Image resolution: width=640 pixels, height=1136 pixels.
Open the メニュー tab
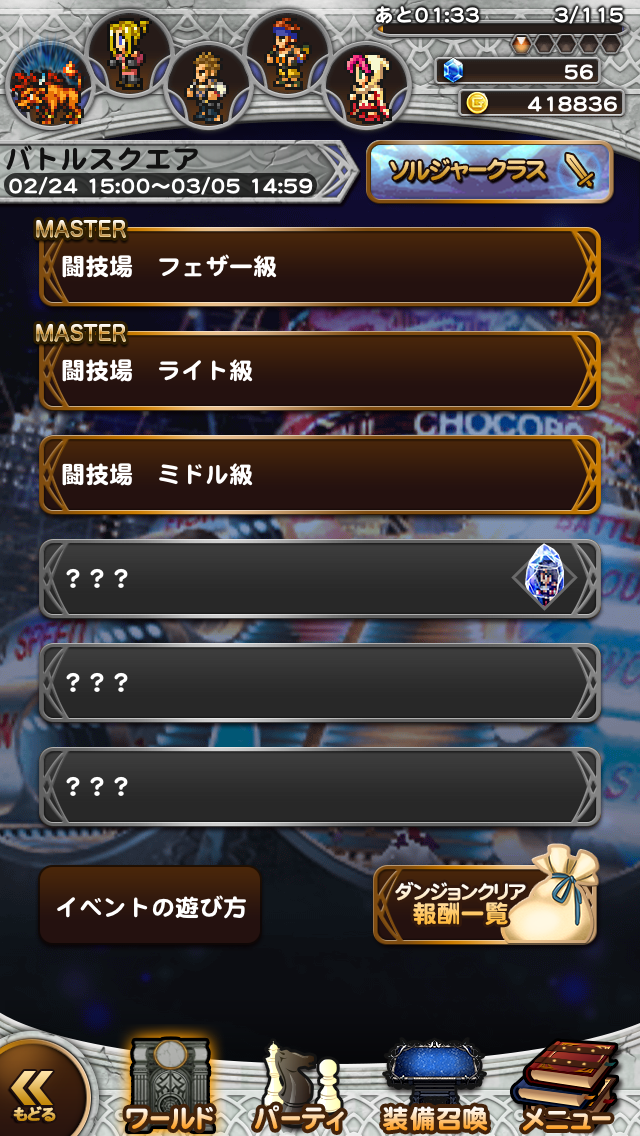pos(568,1088)
